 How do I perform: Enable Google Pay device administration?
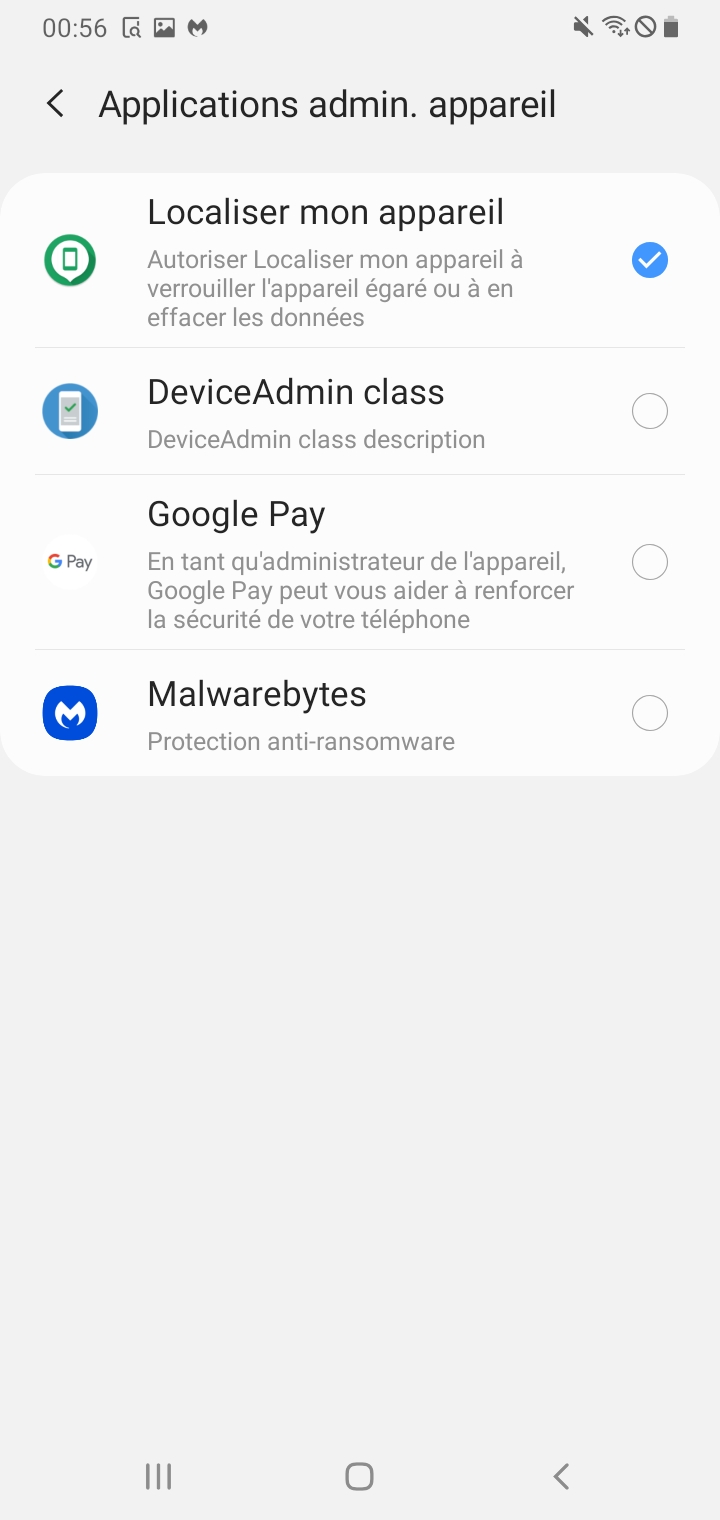coord(649,561)
